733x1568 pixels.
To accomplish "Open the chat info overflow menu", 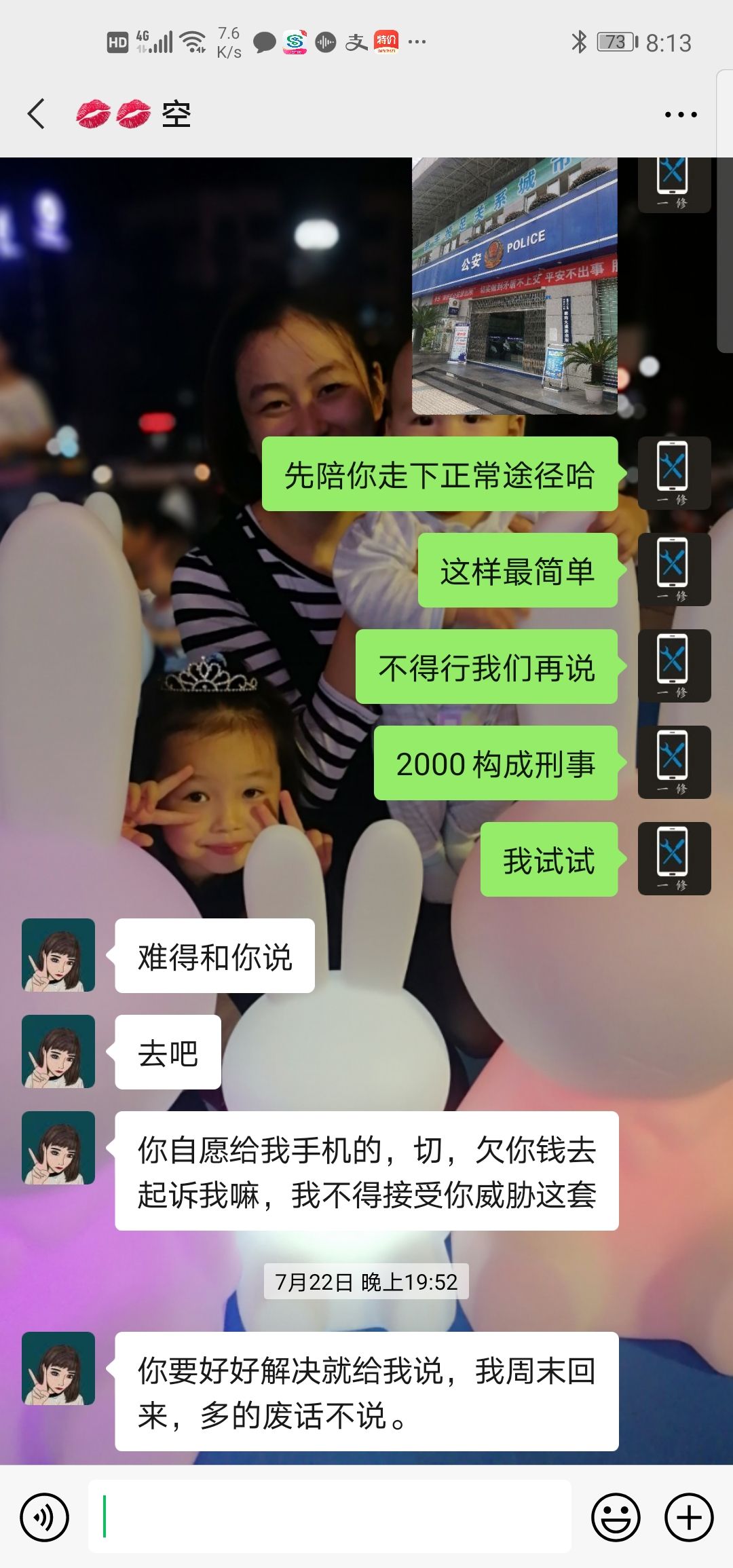I will [680, 115].
